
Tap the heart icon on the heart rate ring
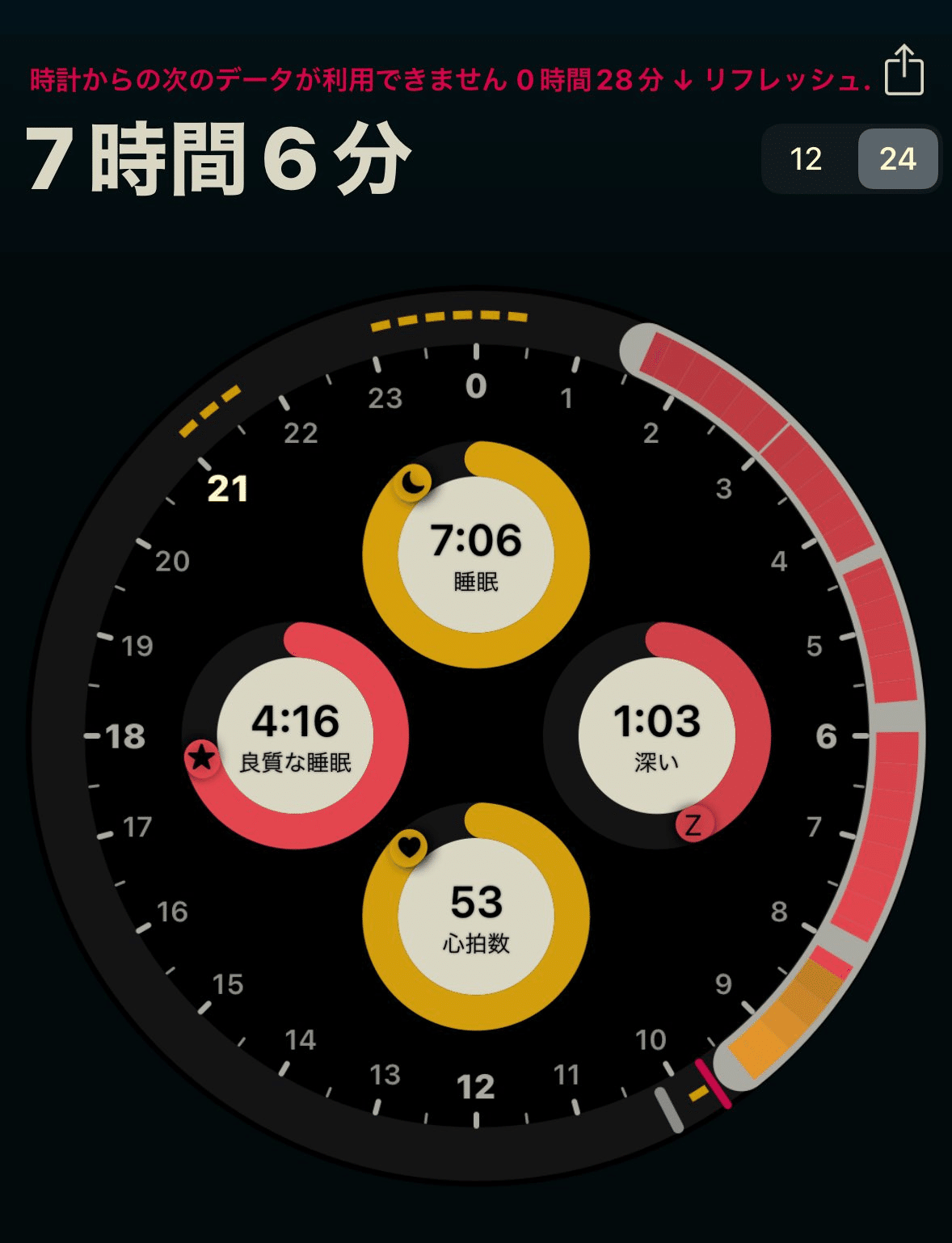click(x=411, y=848)
